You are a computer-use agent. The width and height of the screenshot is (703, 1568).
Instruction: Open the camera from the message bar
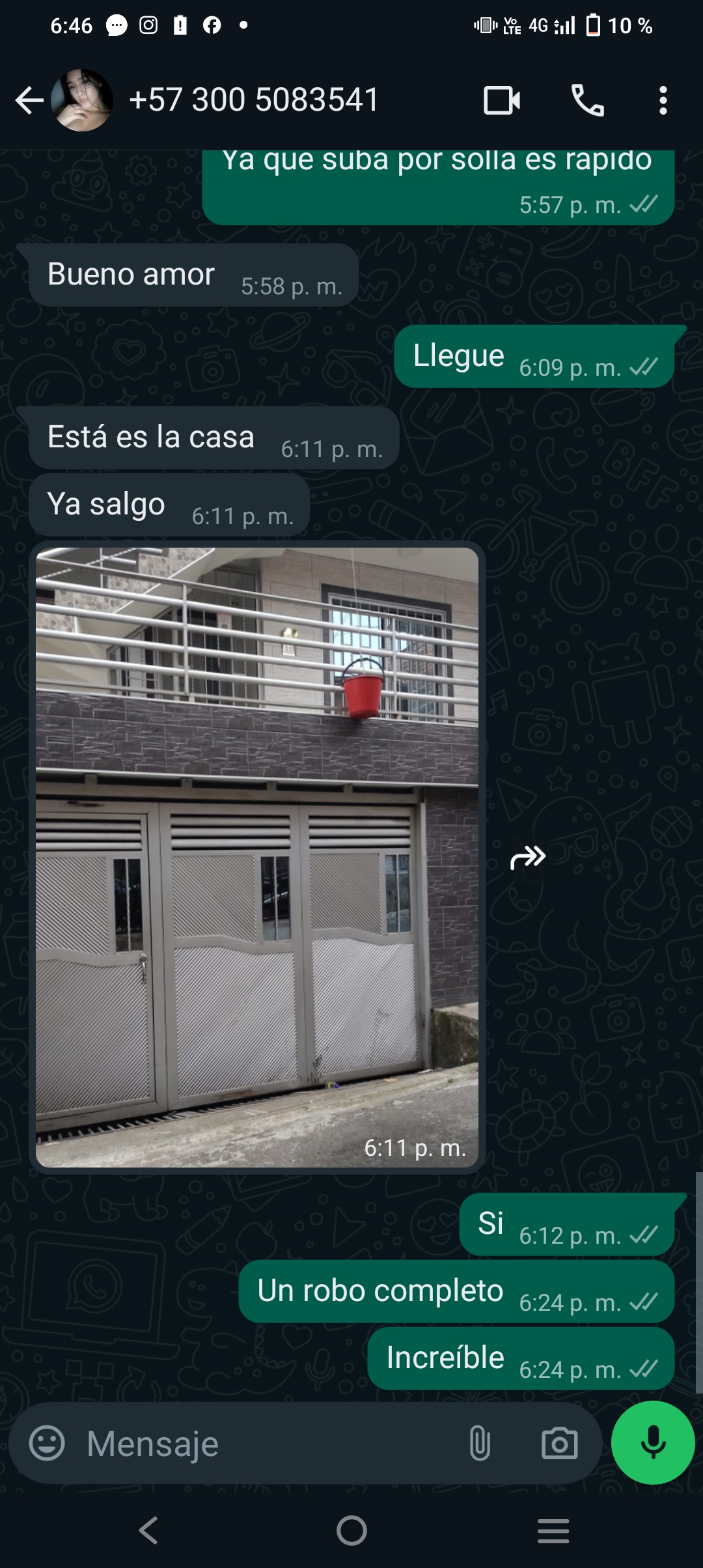[x=560, y=1443]
